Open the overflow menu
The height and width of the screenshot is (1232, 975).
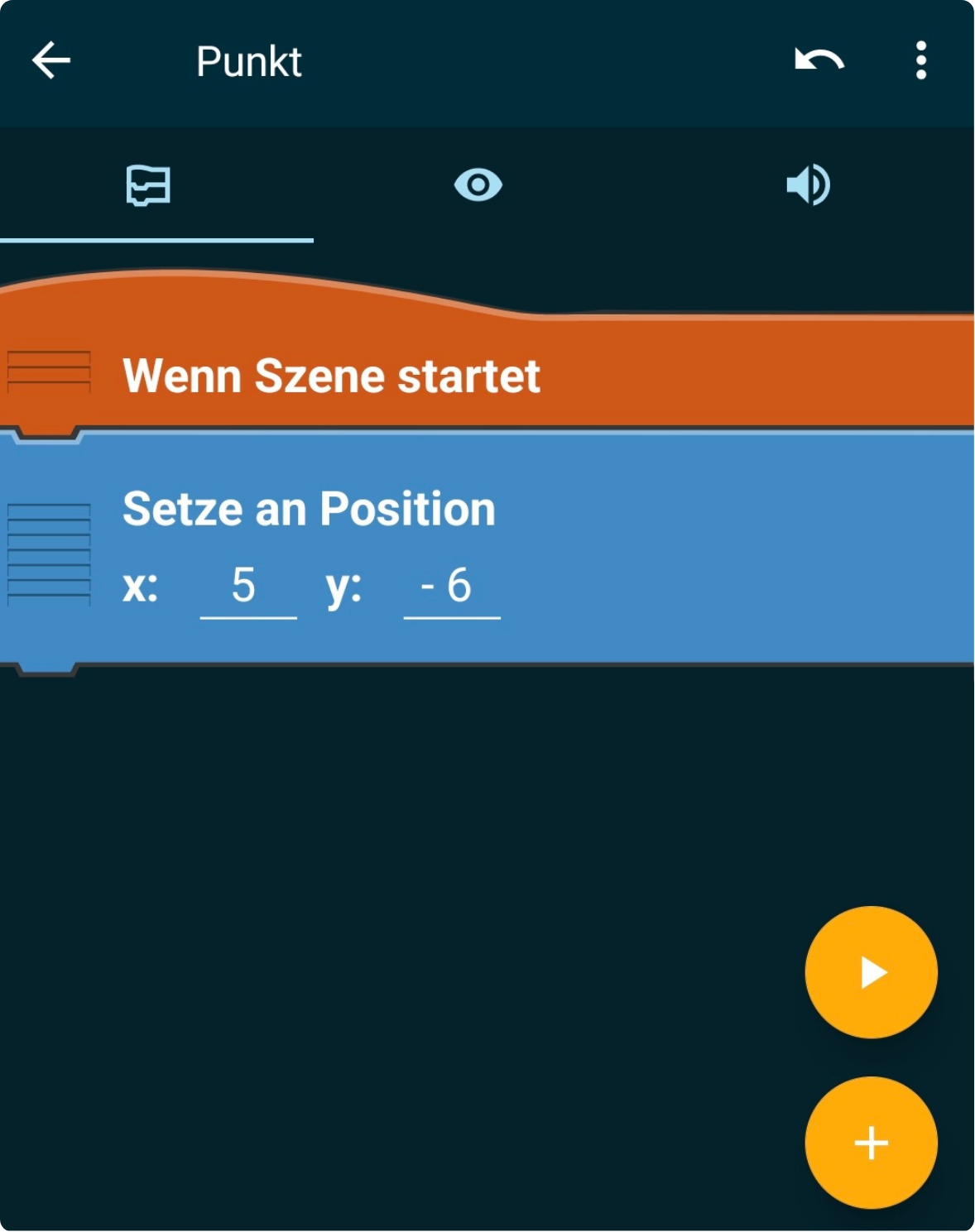pos(920,61)
